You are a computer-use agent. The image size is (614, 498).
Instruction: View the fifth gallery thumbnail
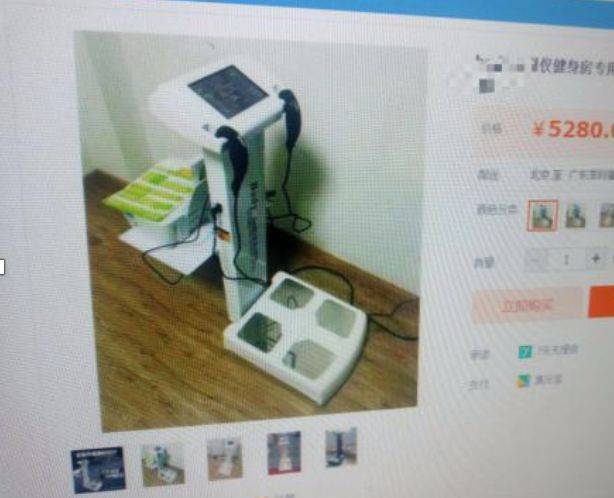point(340,449)
